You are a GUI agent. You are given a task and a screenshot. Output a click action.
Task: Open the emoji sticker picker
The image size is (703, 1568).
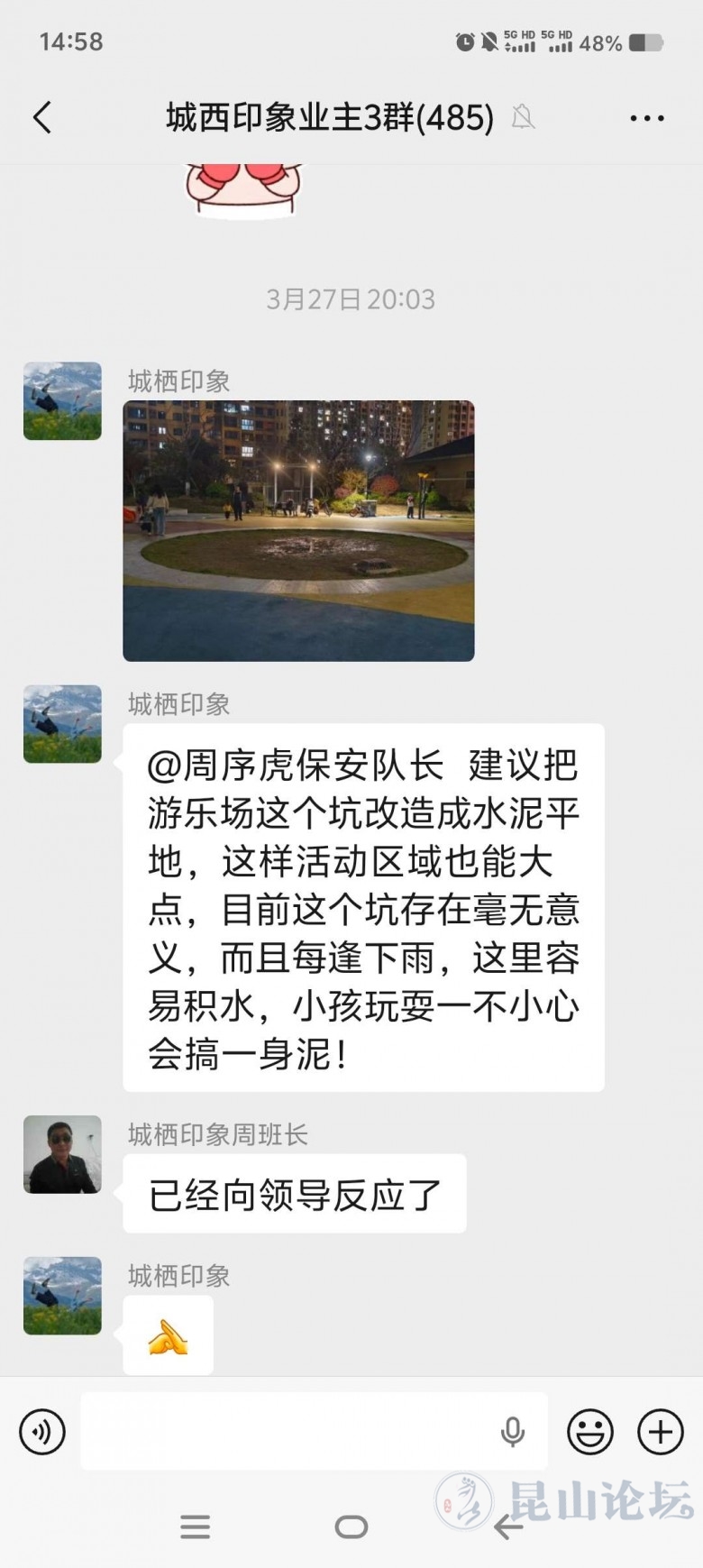pos(590,1432)
